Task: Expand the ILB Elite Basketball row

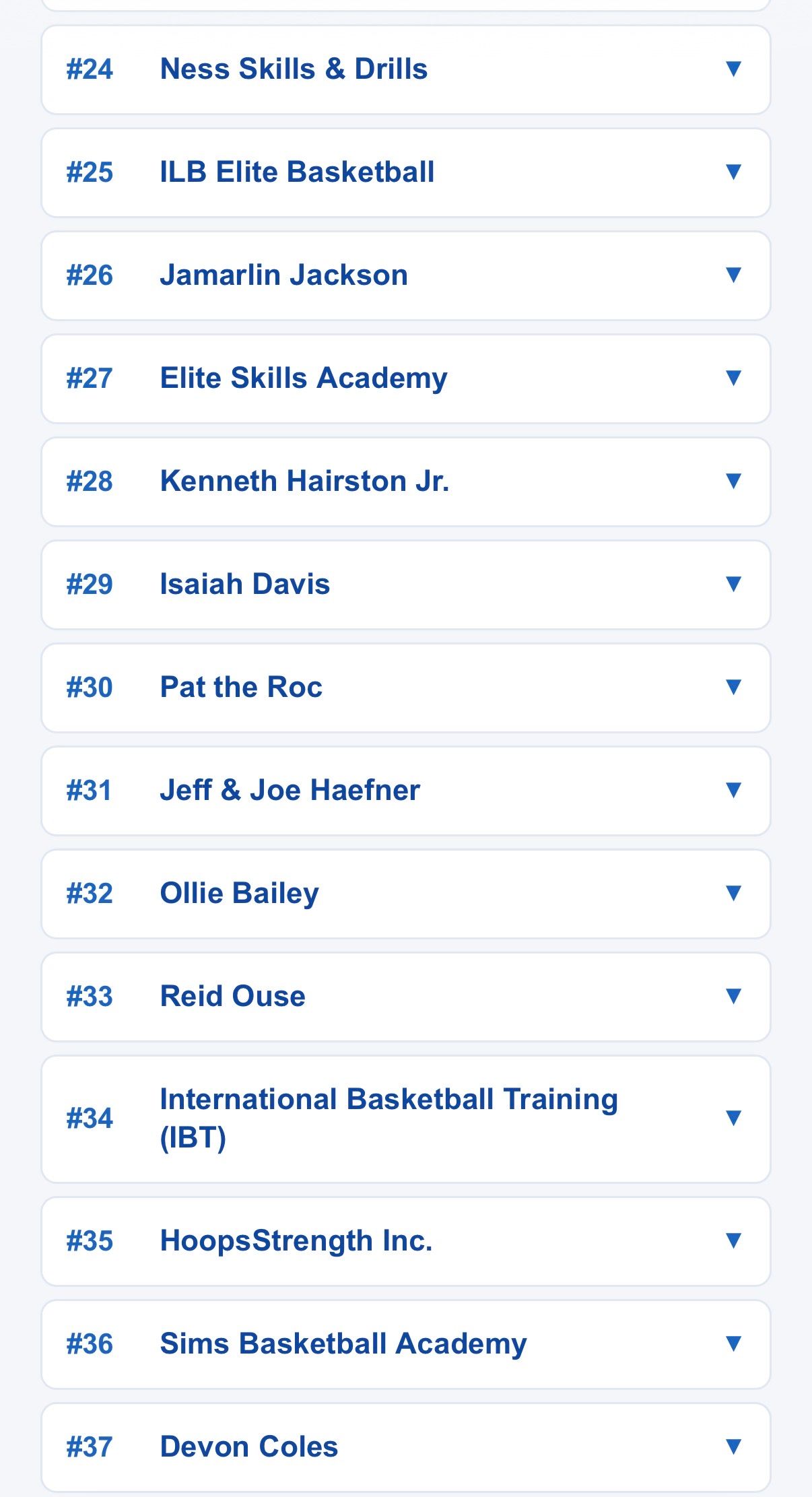Action: [405, 172]
